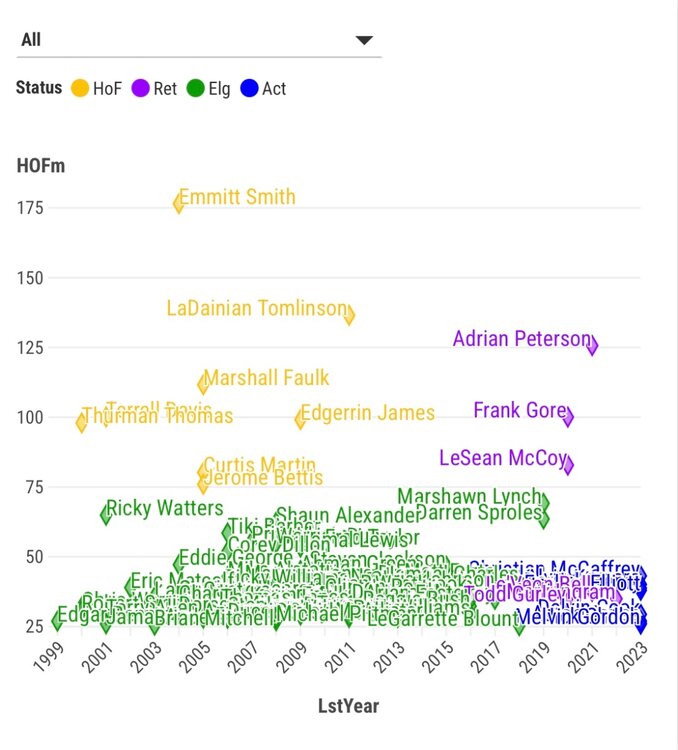Select the Frank Gore data point
Image resolution: width=678 pixels, height=750 pixels.
[568, 416]
